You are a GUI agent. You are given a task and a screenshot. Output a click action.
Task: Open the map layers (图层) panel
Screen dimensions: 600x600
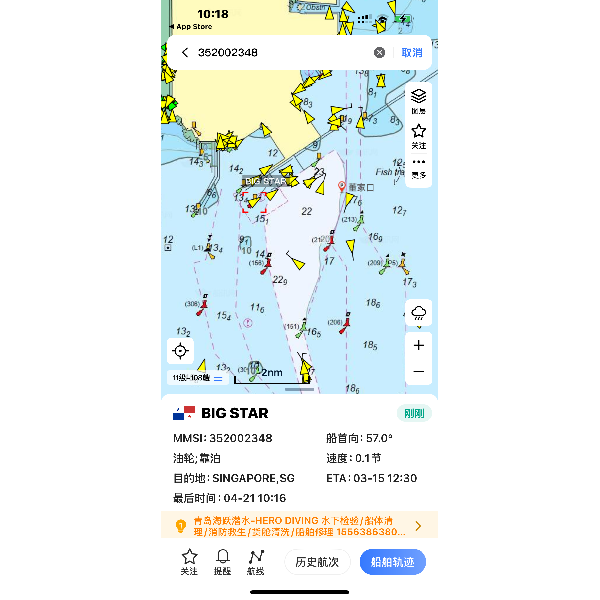coord(418,100)
